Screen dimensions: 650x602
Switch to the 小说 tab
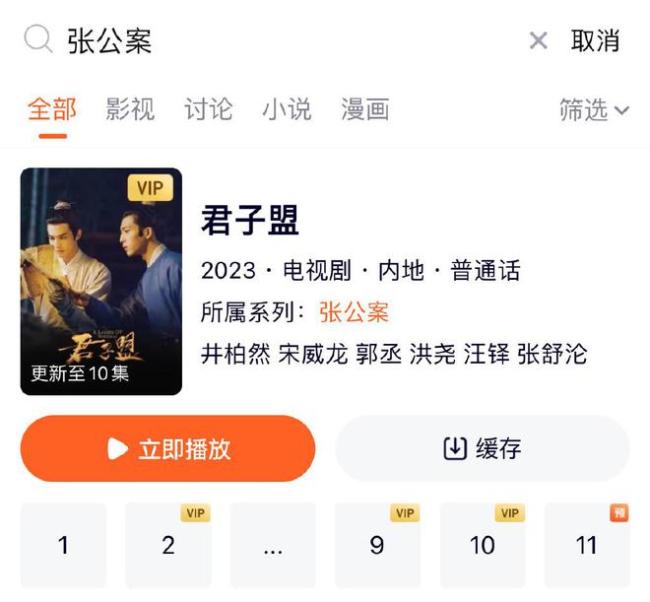pyautogui.click(x=287, y=110)
